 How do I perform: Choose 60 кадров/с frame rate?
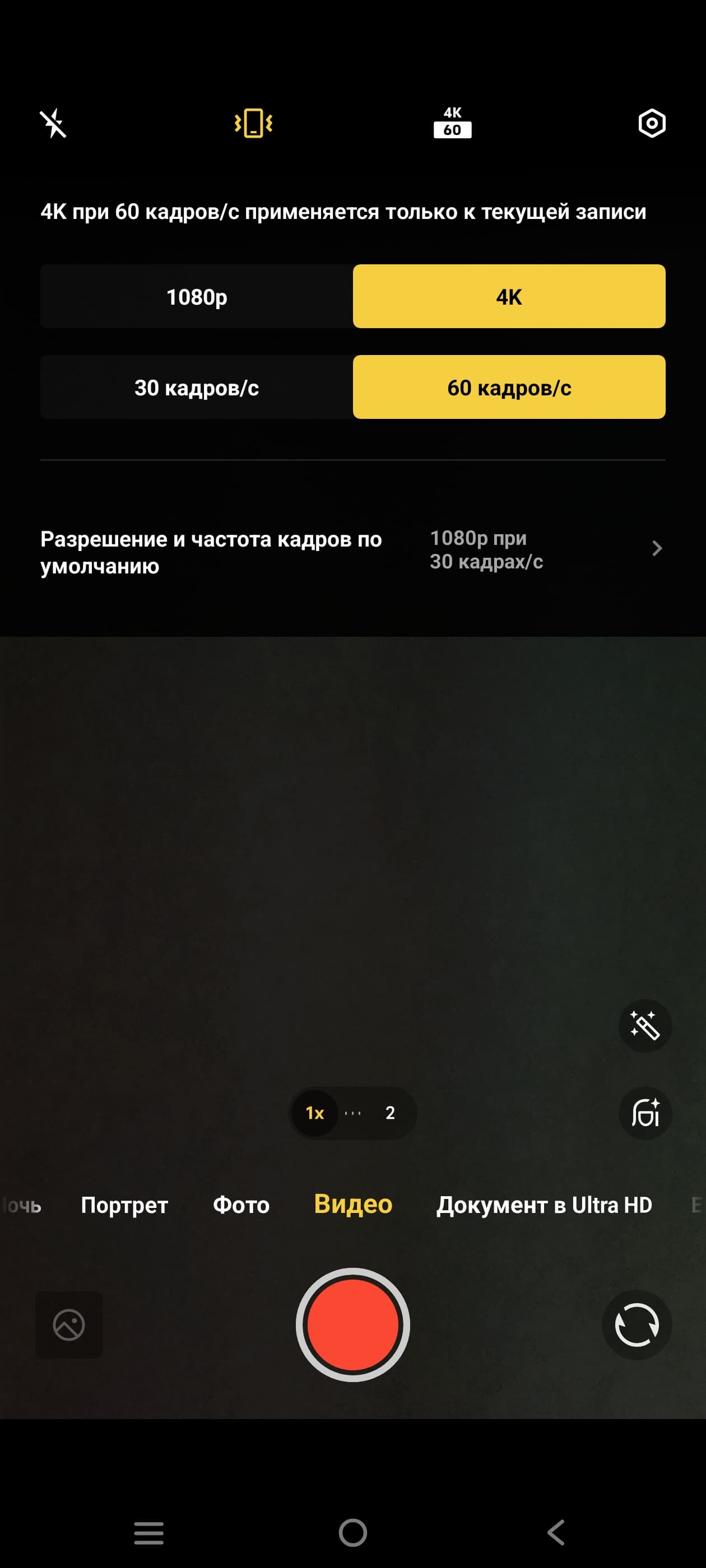tap(509, 387)
